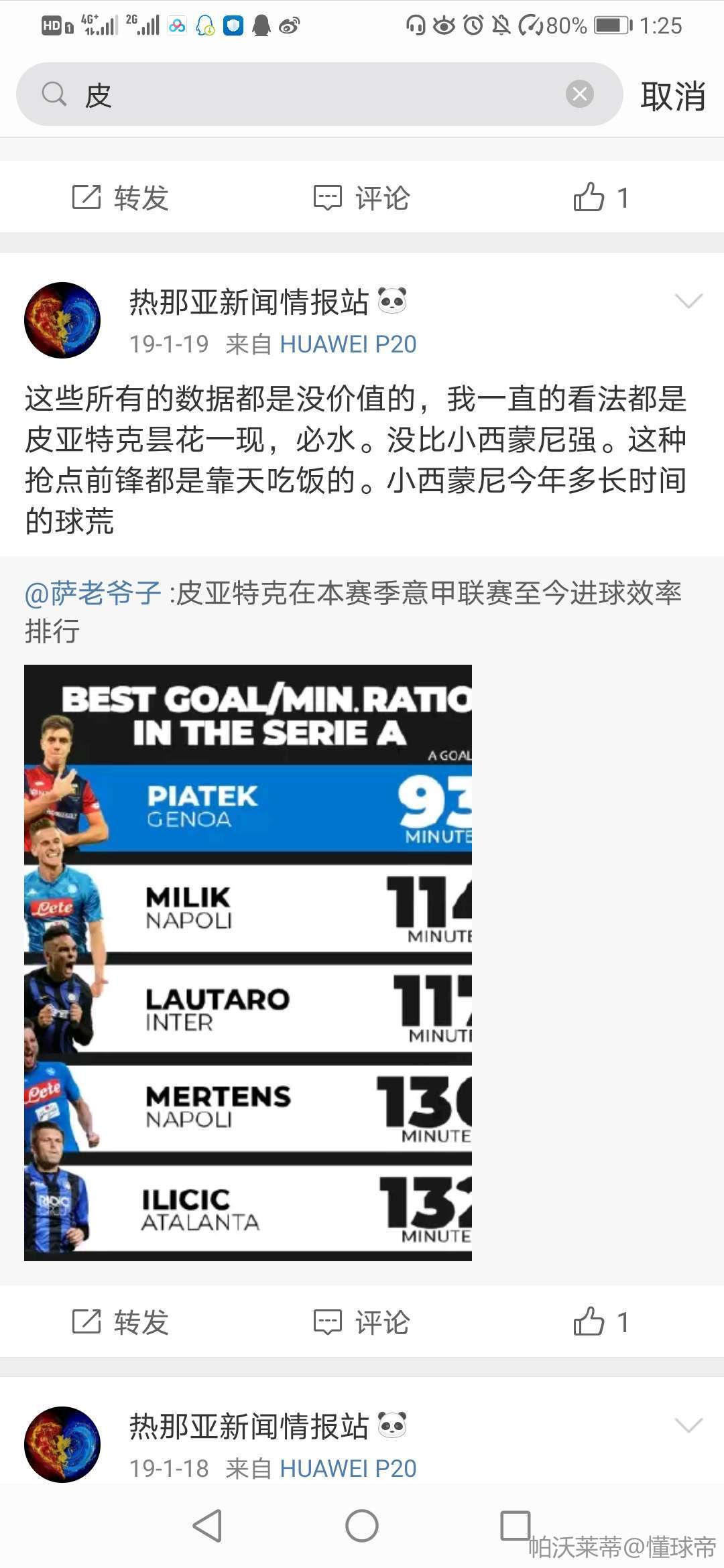The height and width of the screenshot is (1568, 724).
Task: Open the HUAWEI P20 link on 19-1-18 post
Action: pos(348,1469)
